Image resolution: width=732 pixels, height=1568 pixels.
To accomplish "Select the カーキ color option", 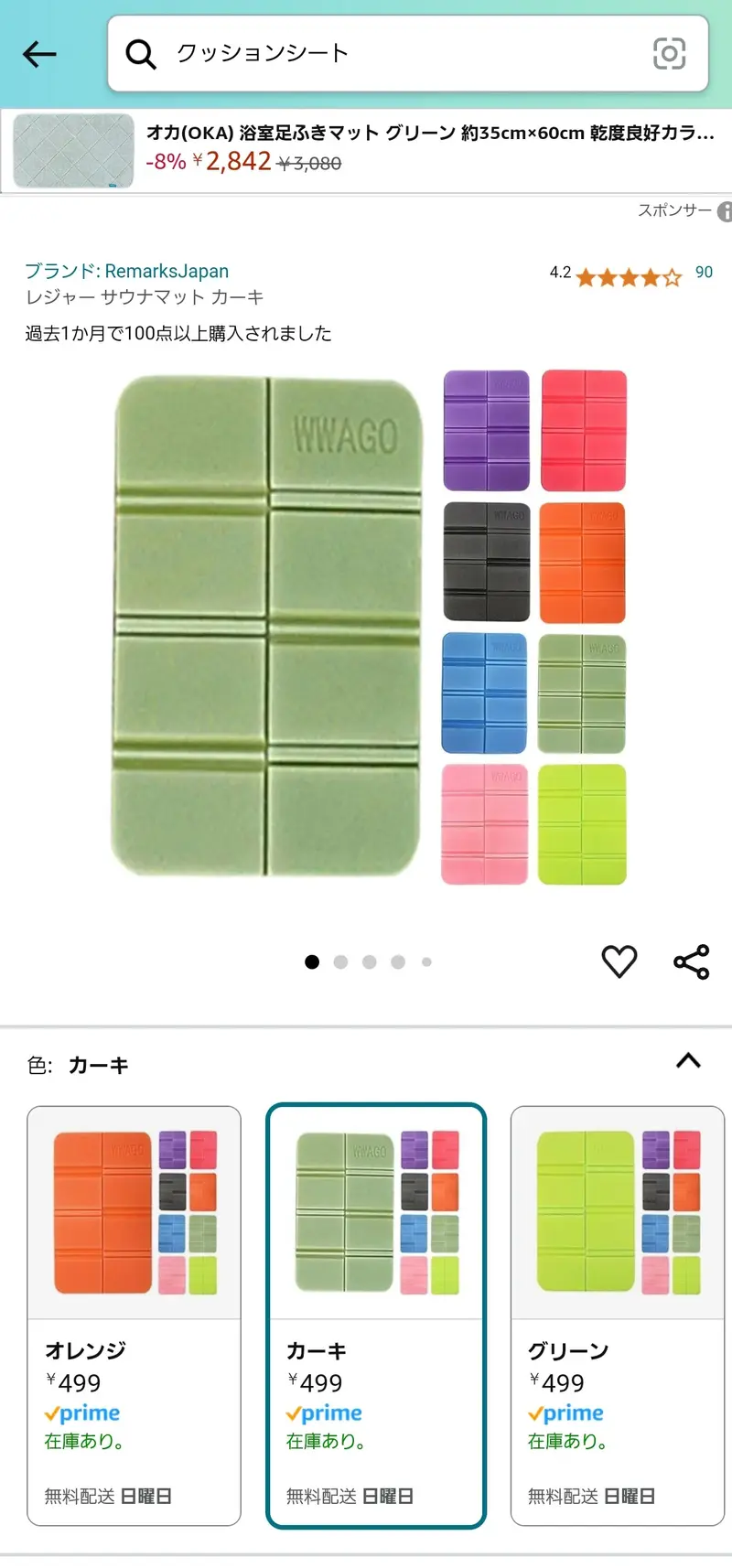I will (x=375, y=1316).
